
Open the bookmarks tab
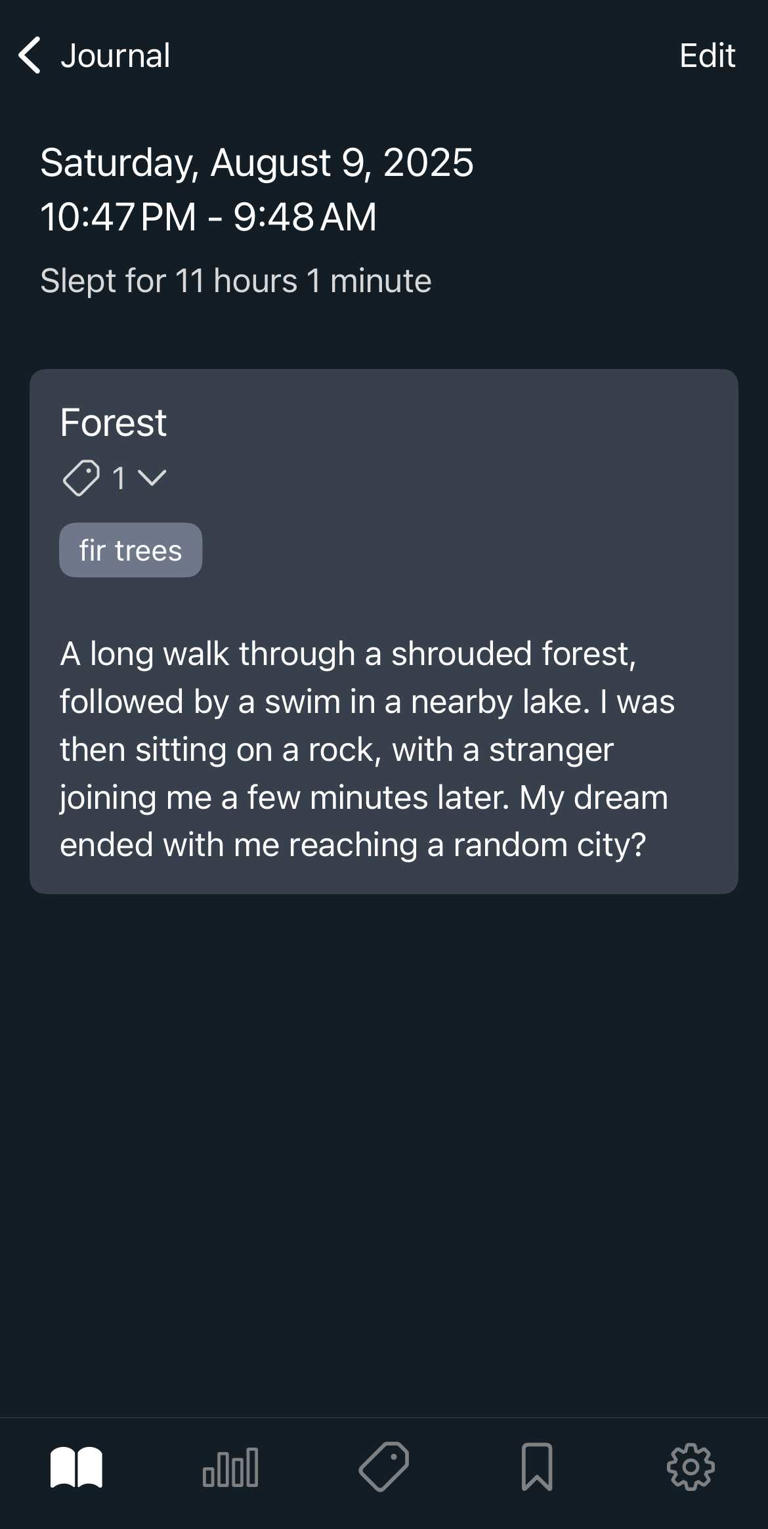point(537,1468)
